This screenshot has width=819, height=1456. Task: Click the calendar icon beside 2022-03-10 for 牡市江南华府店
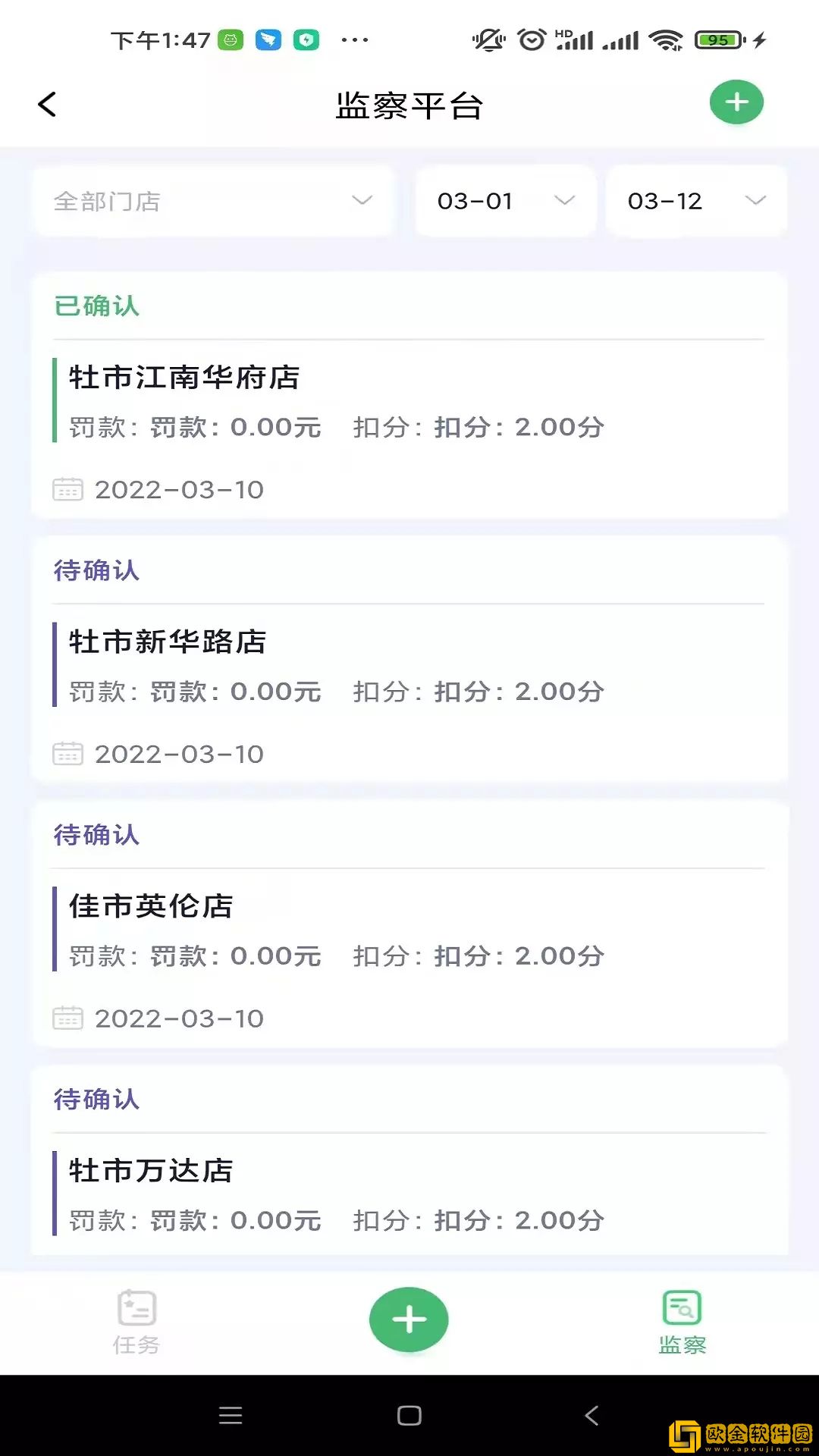pos(67,489)
